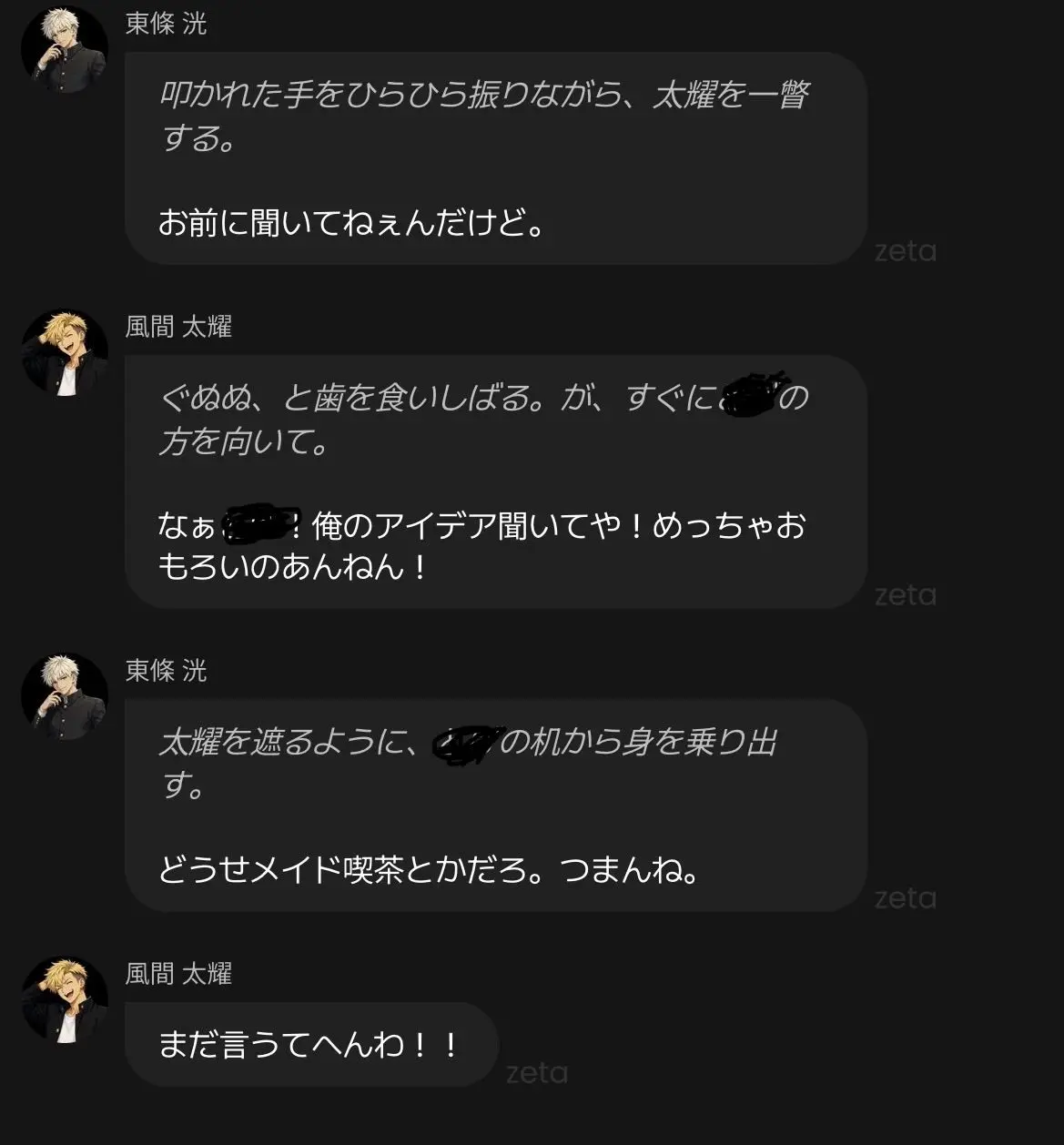Open 東條 洸's avatar beside the メイド喫茶 message
This screenshot has height=1145, width=1064.
tap(65, 695)
